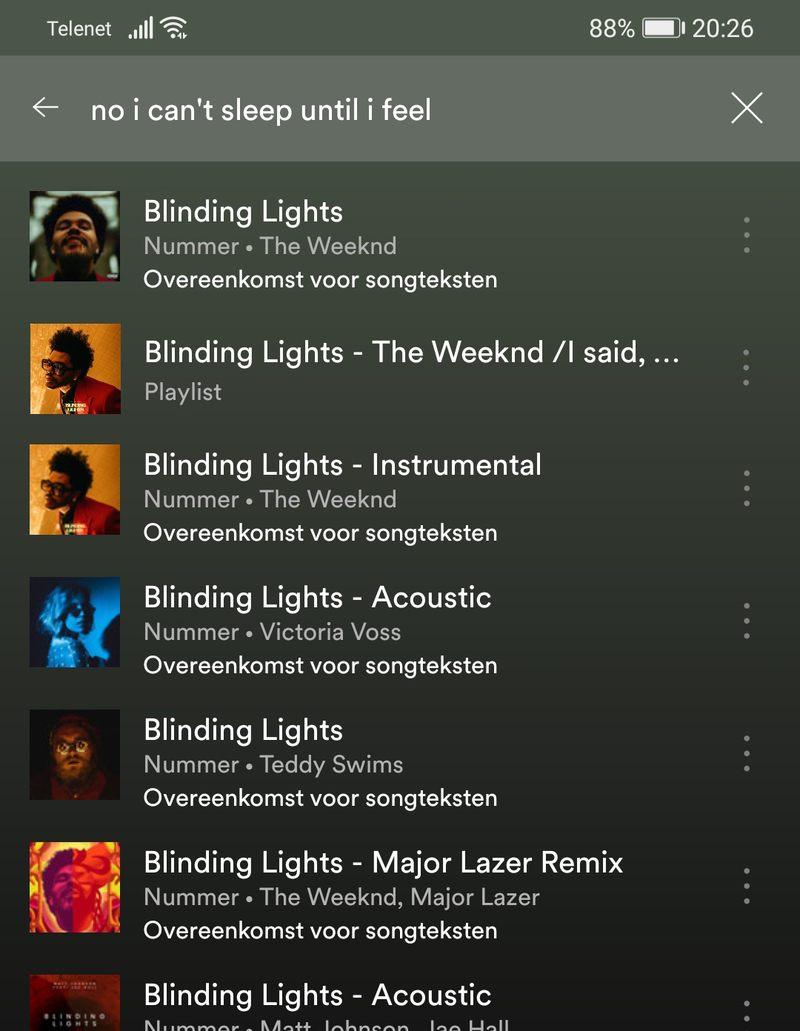This screenshot has width=800, height=1031.
Task: Clear the search query text
Action: (x=746, y=108)
